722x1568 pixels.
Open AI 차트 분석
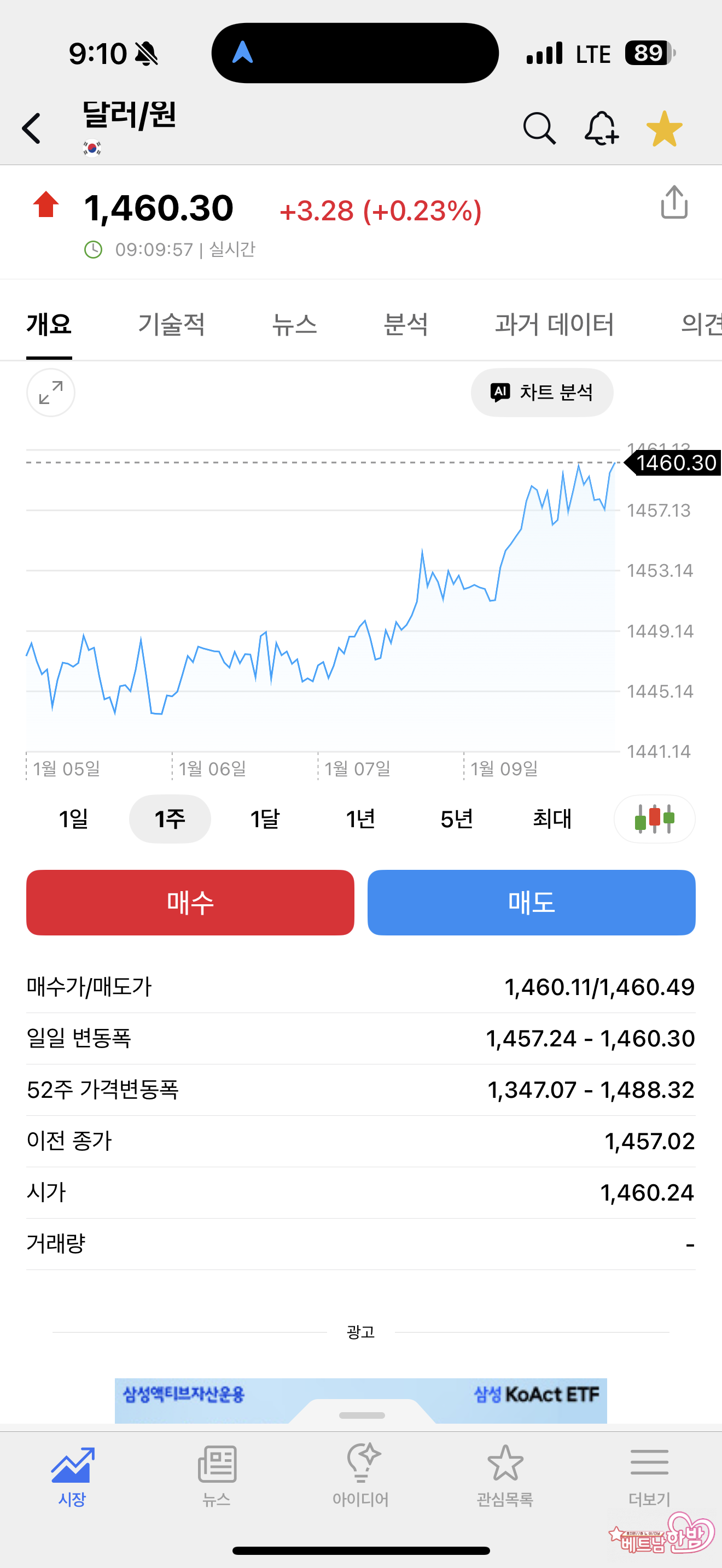coord(542,393)
